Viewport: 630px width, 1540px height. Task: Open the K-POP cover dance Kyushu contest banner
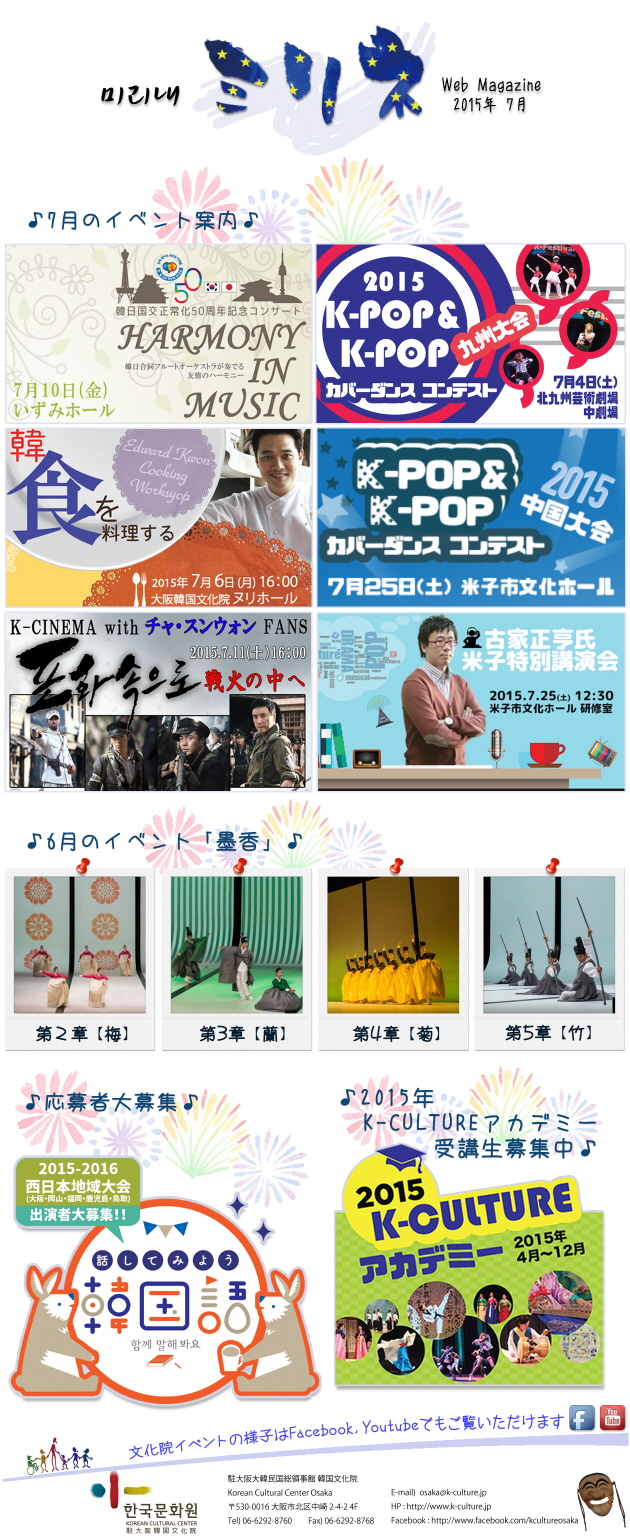470,333
